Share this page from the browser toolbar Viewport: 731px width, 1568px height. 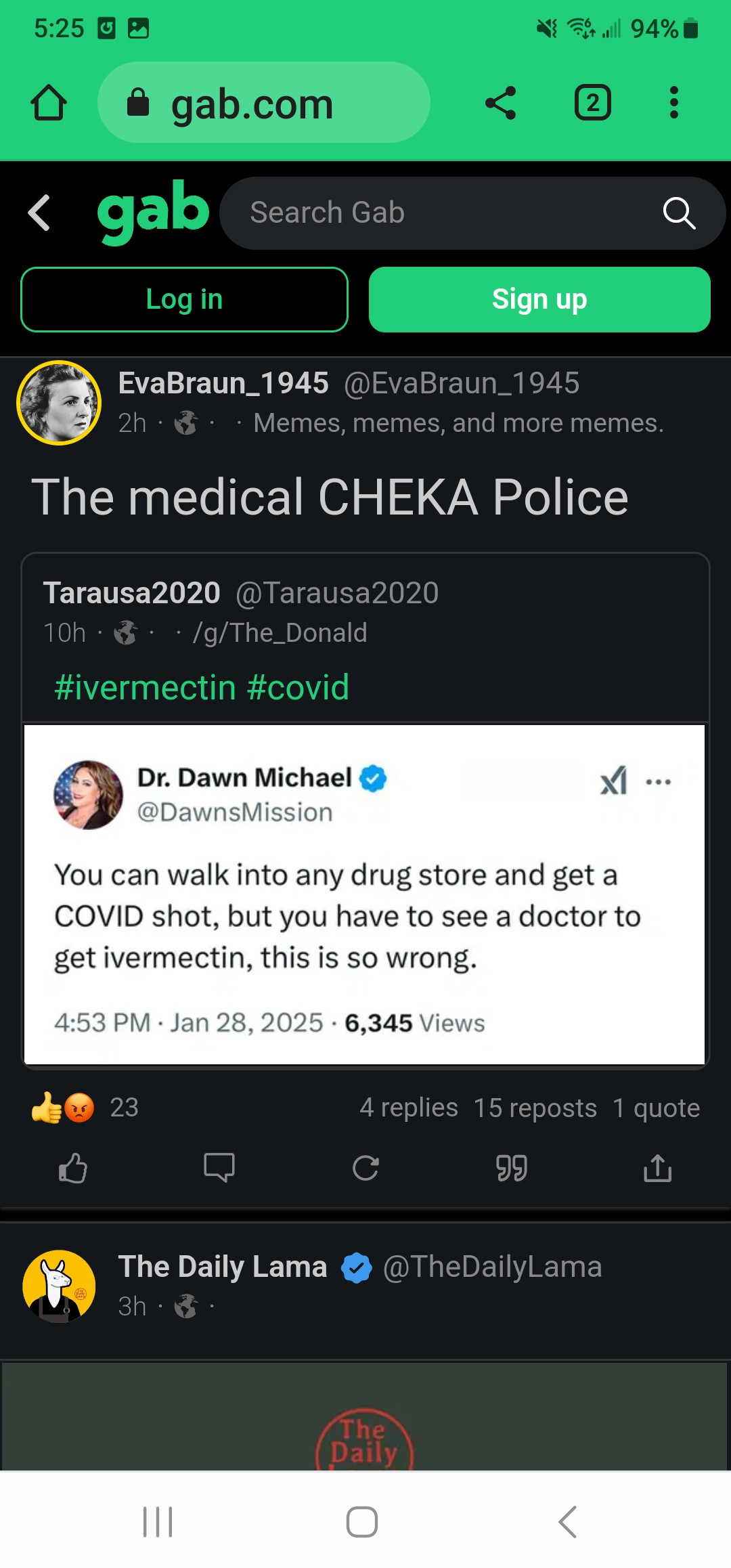[500, 103]
